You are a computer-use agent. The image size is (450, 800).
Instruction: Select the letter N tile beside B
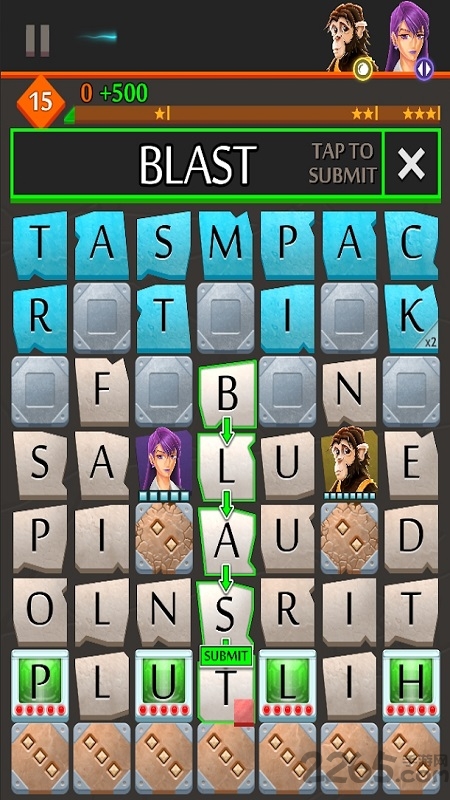pyautogui.click(x=350, y=391)
